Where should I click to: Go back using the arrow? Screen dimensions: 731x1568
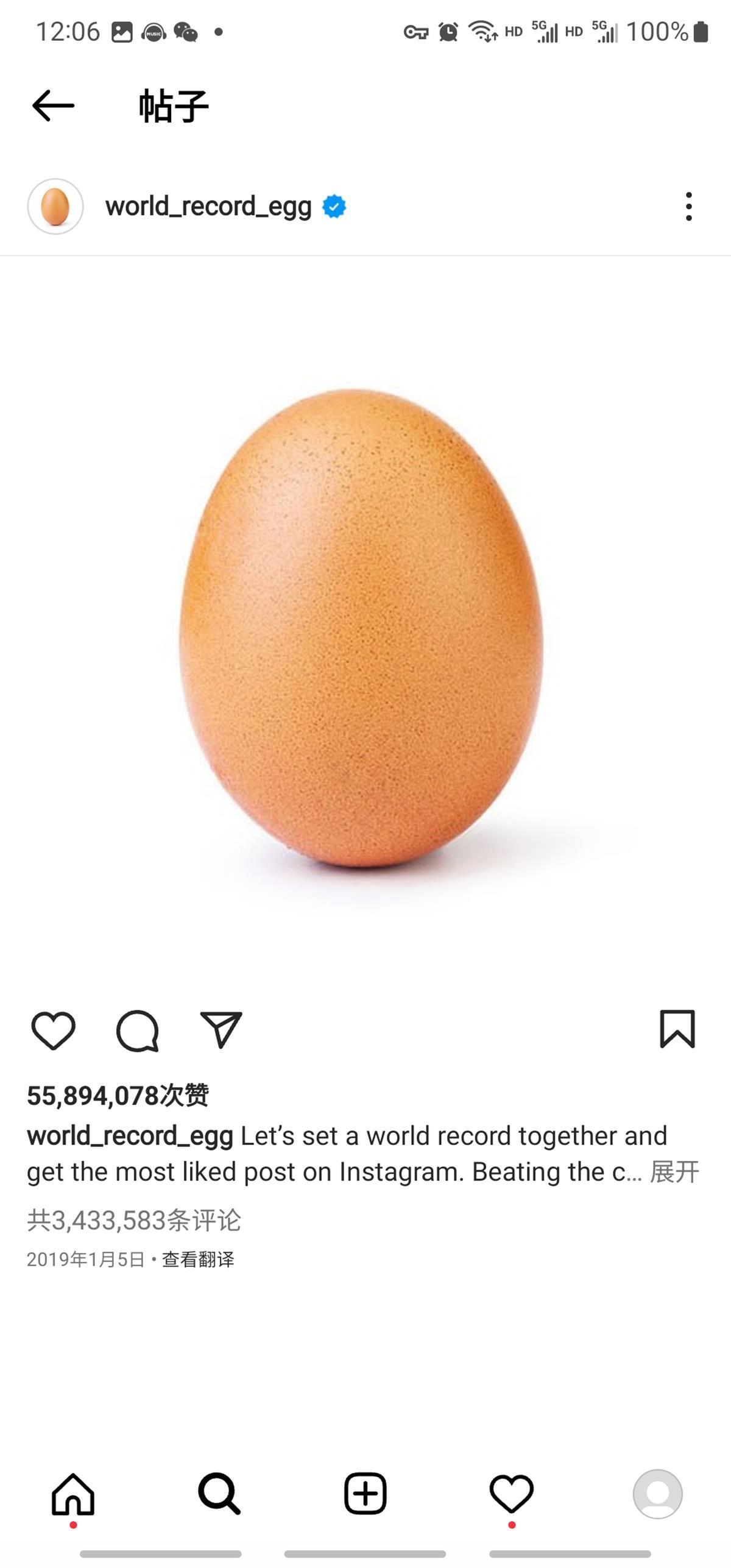[x=54, y=105]
